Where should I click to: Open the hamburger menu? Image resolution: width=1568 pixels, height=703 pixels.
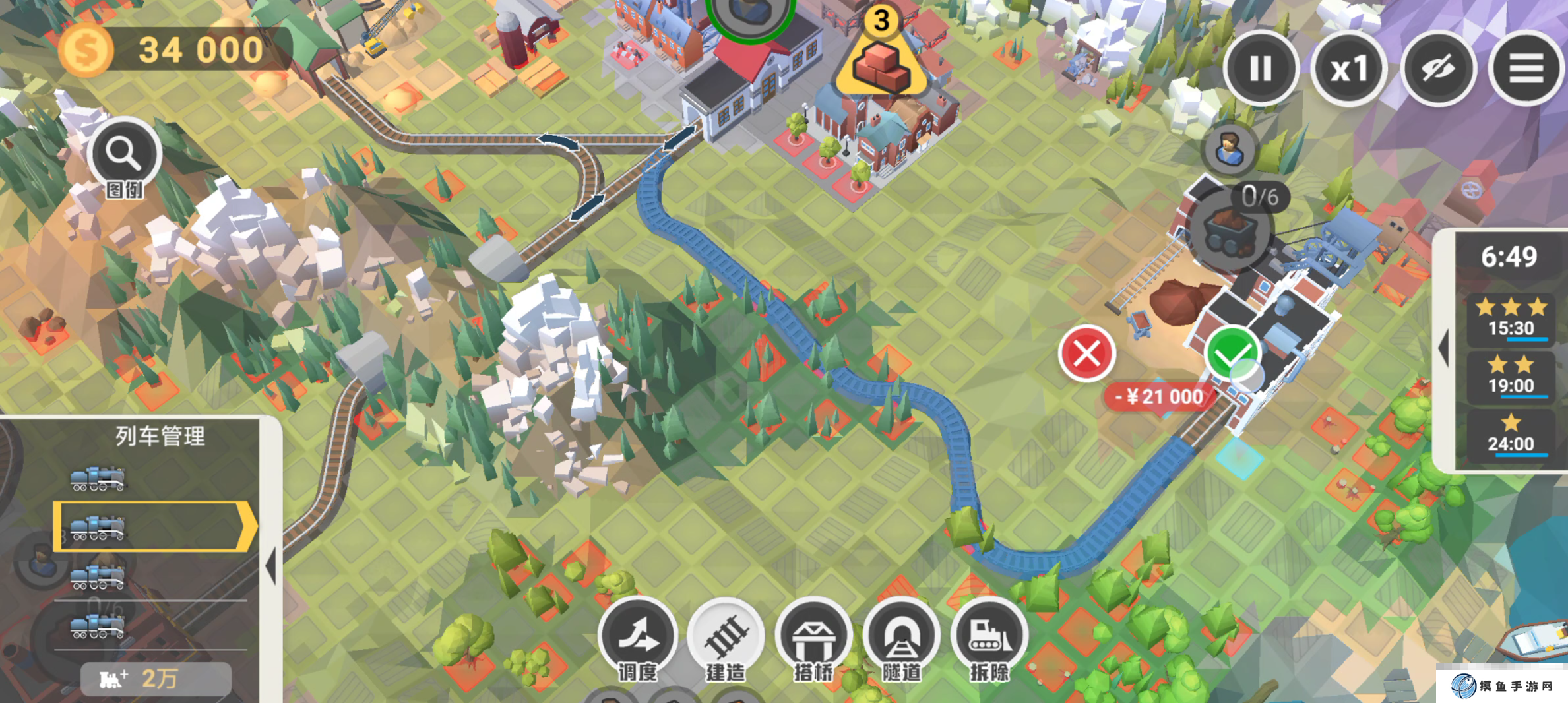click(1526, 69)
